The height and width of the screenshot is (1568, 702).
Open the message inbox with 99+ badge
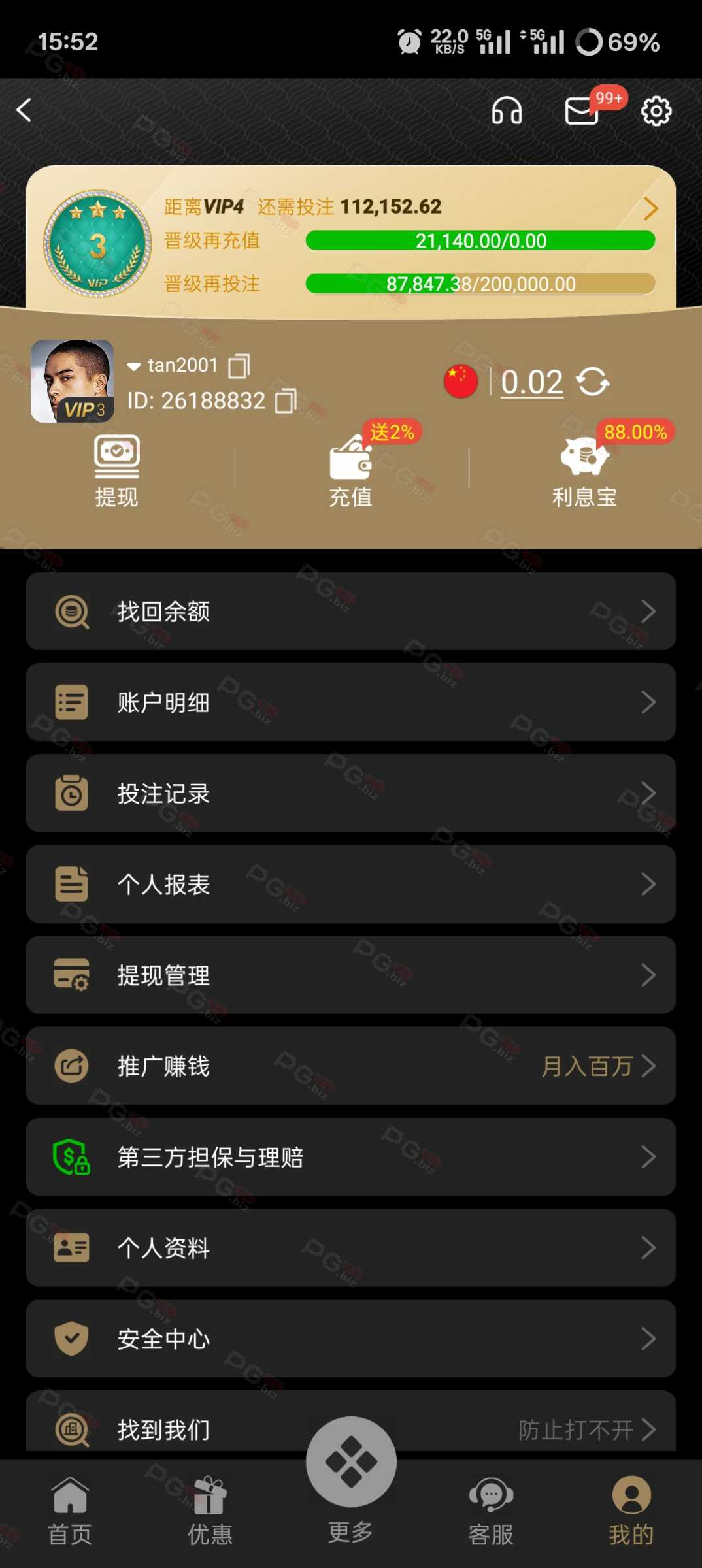click(582, 110)
